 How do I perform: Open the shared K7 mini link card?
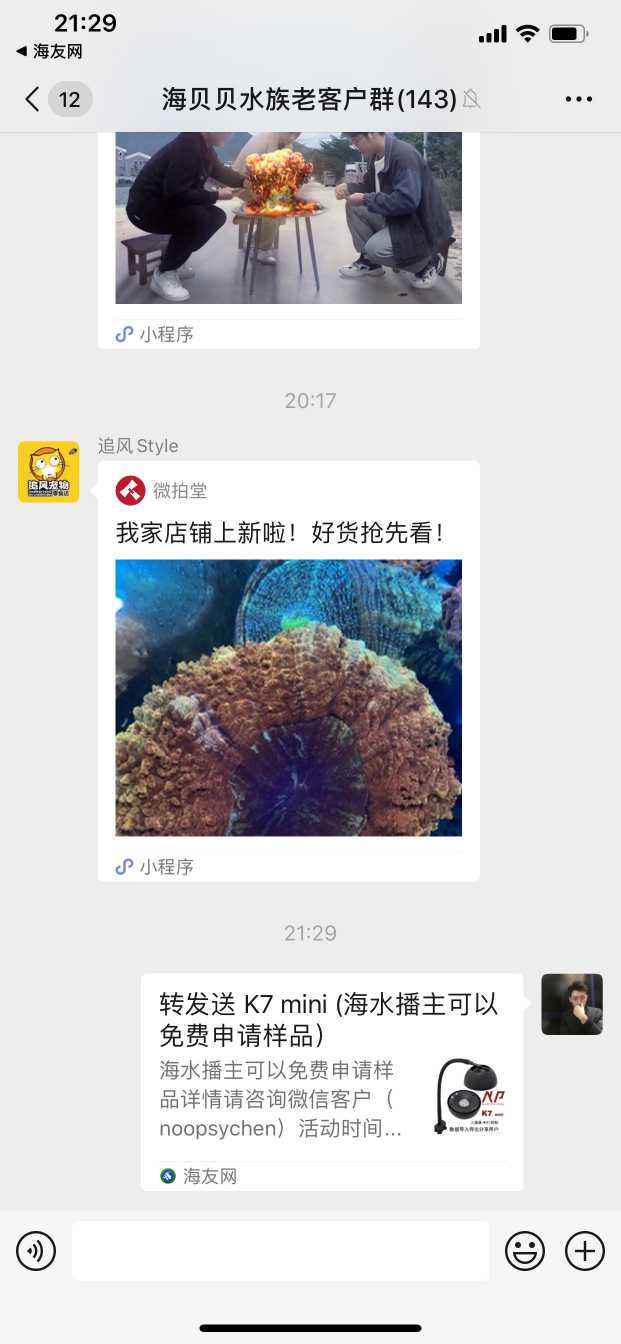click(331, 1080)
